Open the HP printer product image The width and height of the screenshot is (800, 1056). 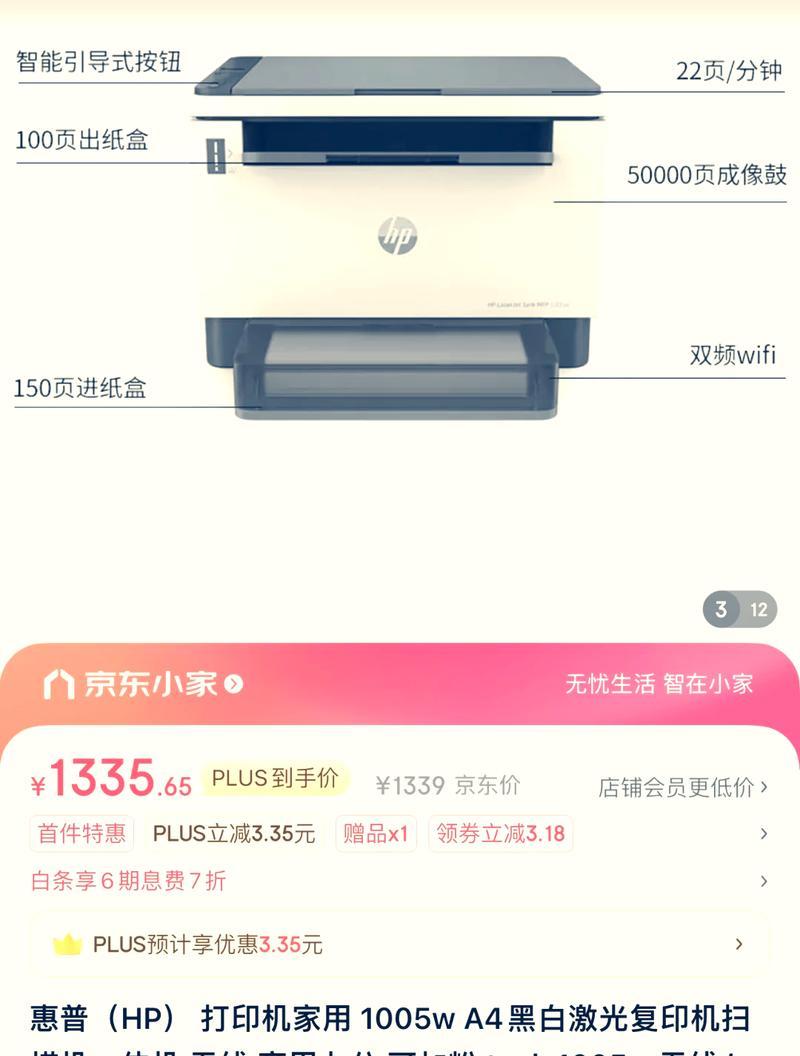pos(398,240)
